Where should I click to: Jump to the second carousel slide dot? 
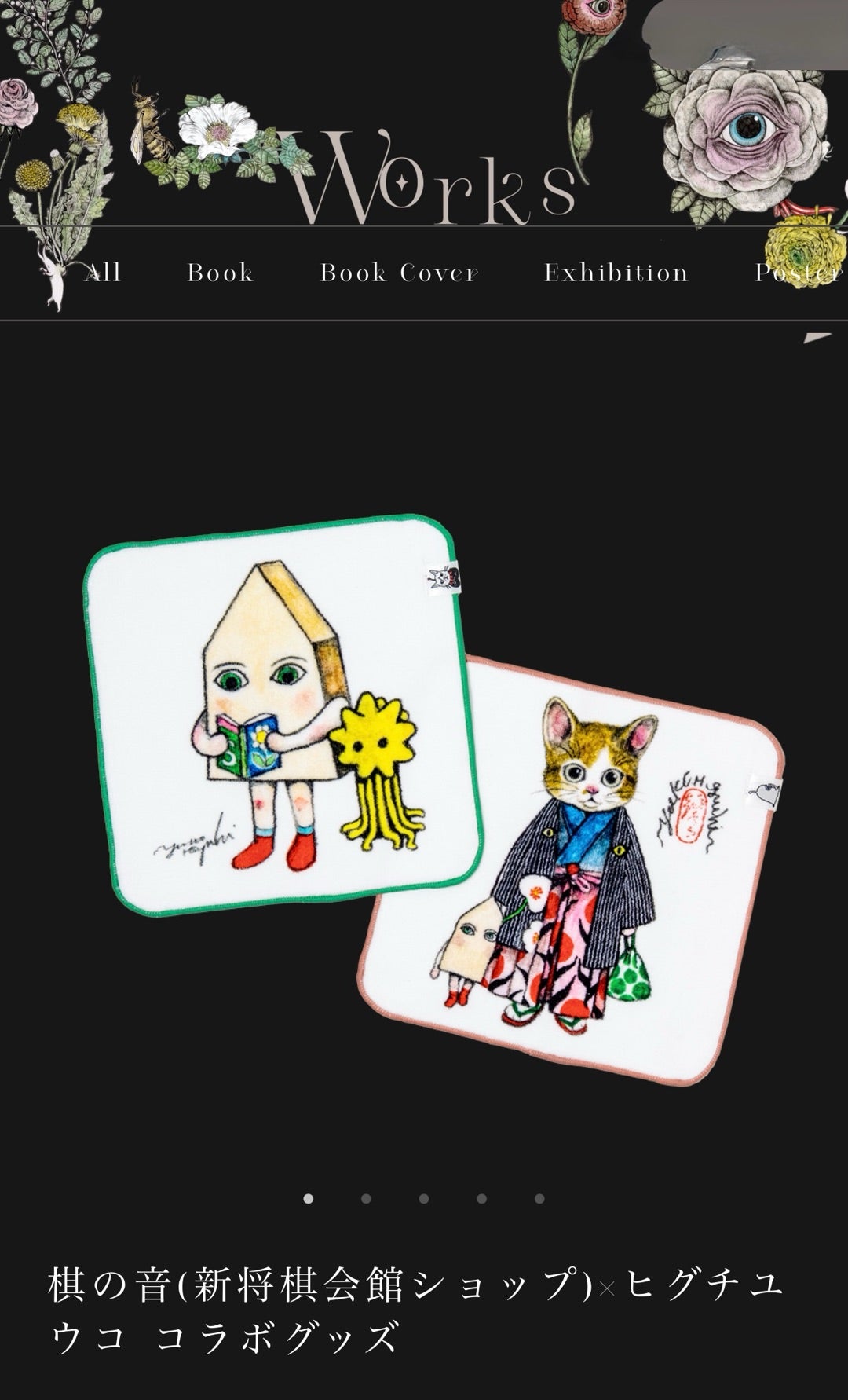(366, 1199)
